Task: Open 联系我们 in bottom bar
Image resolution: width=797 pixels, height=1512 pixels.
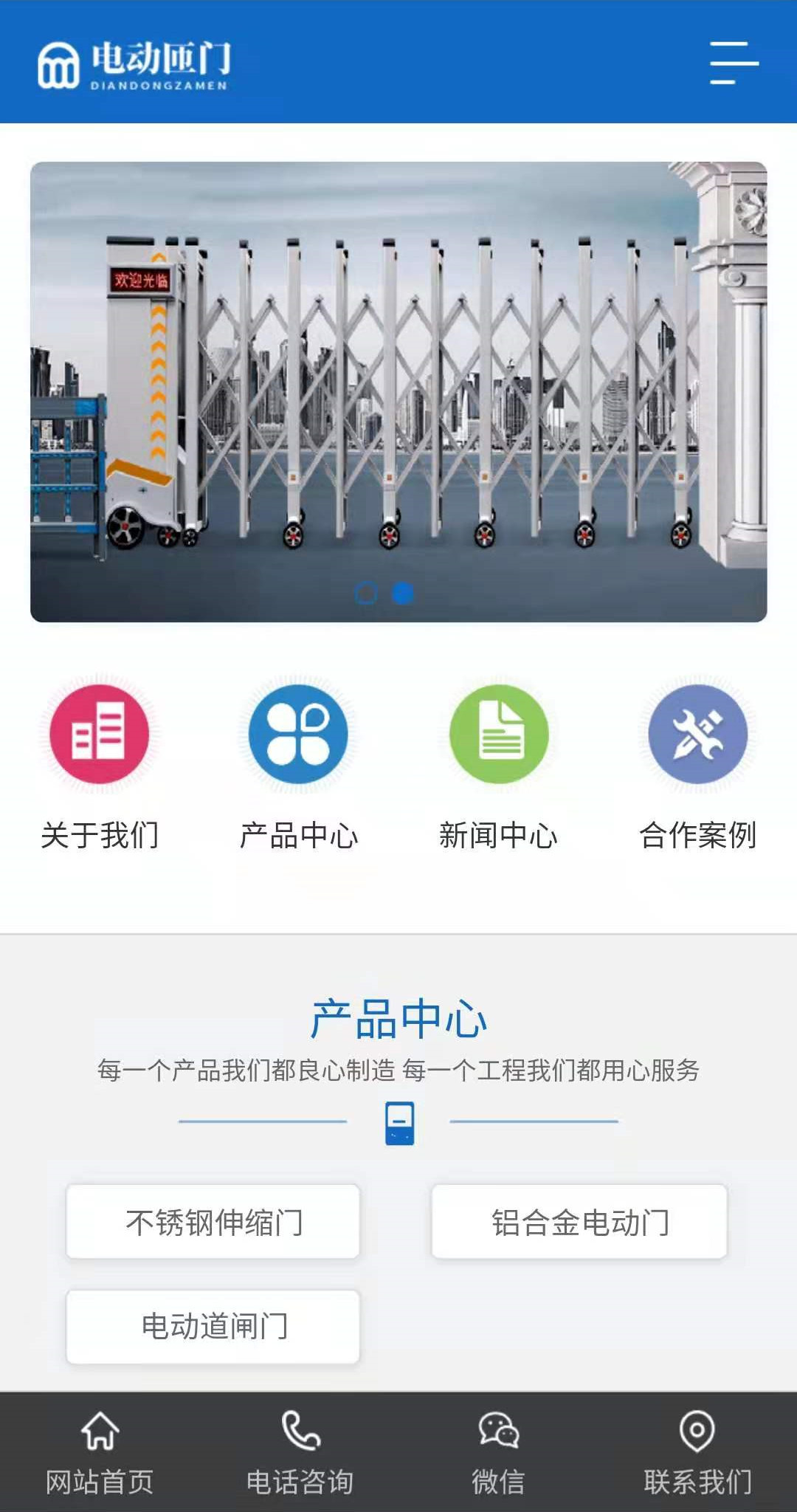Action: [x=697, y=1452]
